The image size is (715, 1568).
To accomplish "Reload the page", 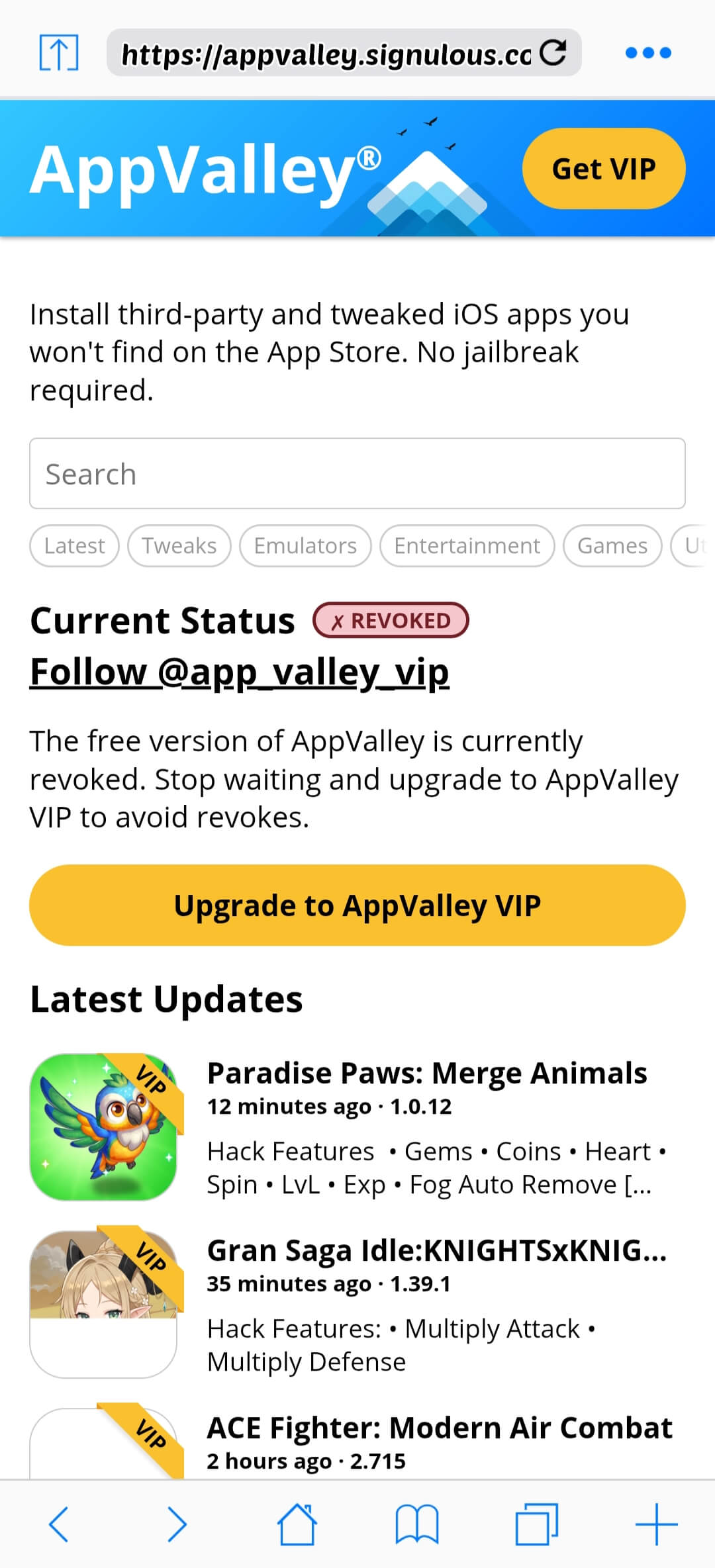I will coord(553,53).
